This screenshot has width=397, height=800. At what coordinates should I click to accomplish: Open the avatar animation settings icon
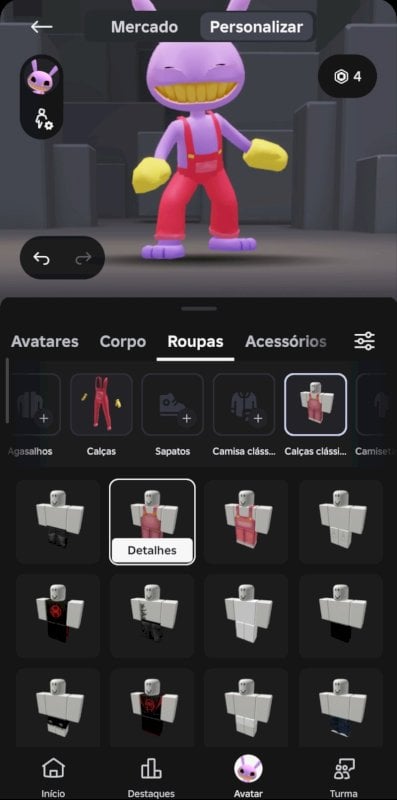point(42,119)
